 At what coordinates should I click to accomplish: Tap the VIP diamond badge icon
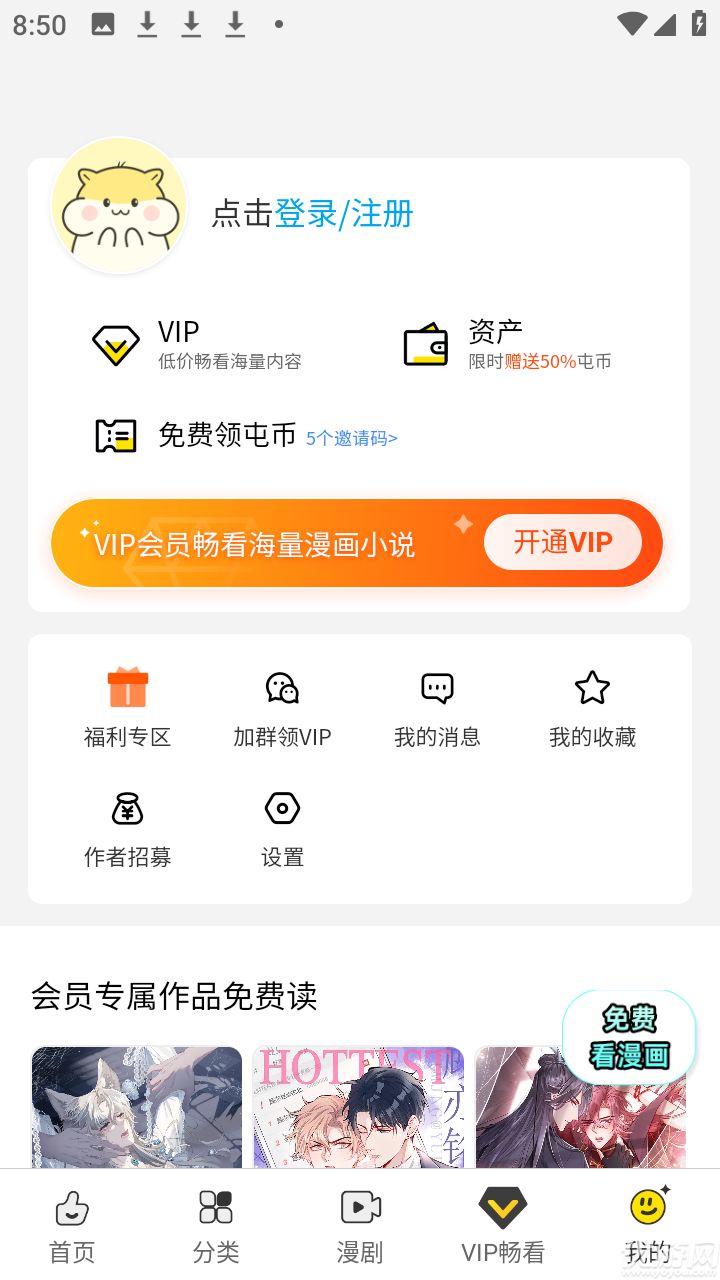click(115, 344)
